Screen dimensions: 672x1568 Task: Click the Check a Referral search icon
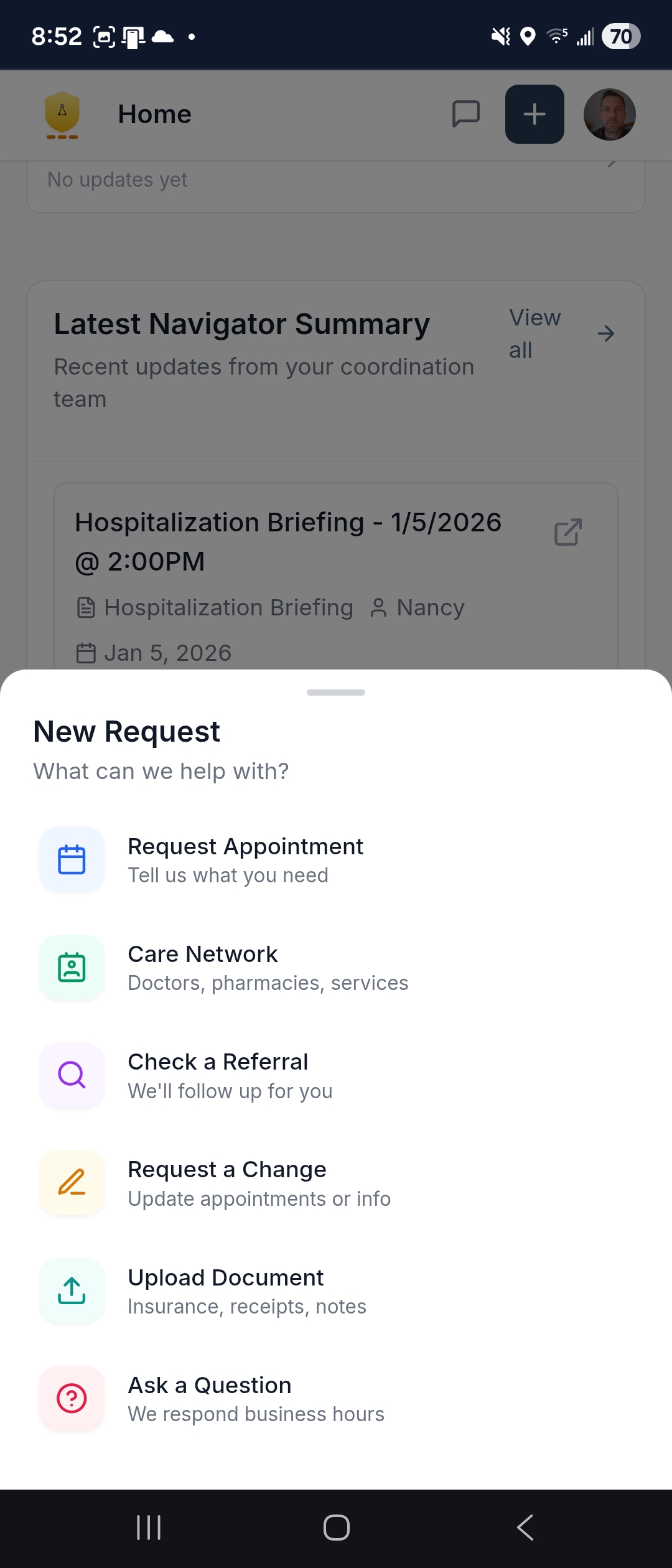(72, 1075)
